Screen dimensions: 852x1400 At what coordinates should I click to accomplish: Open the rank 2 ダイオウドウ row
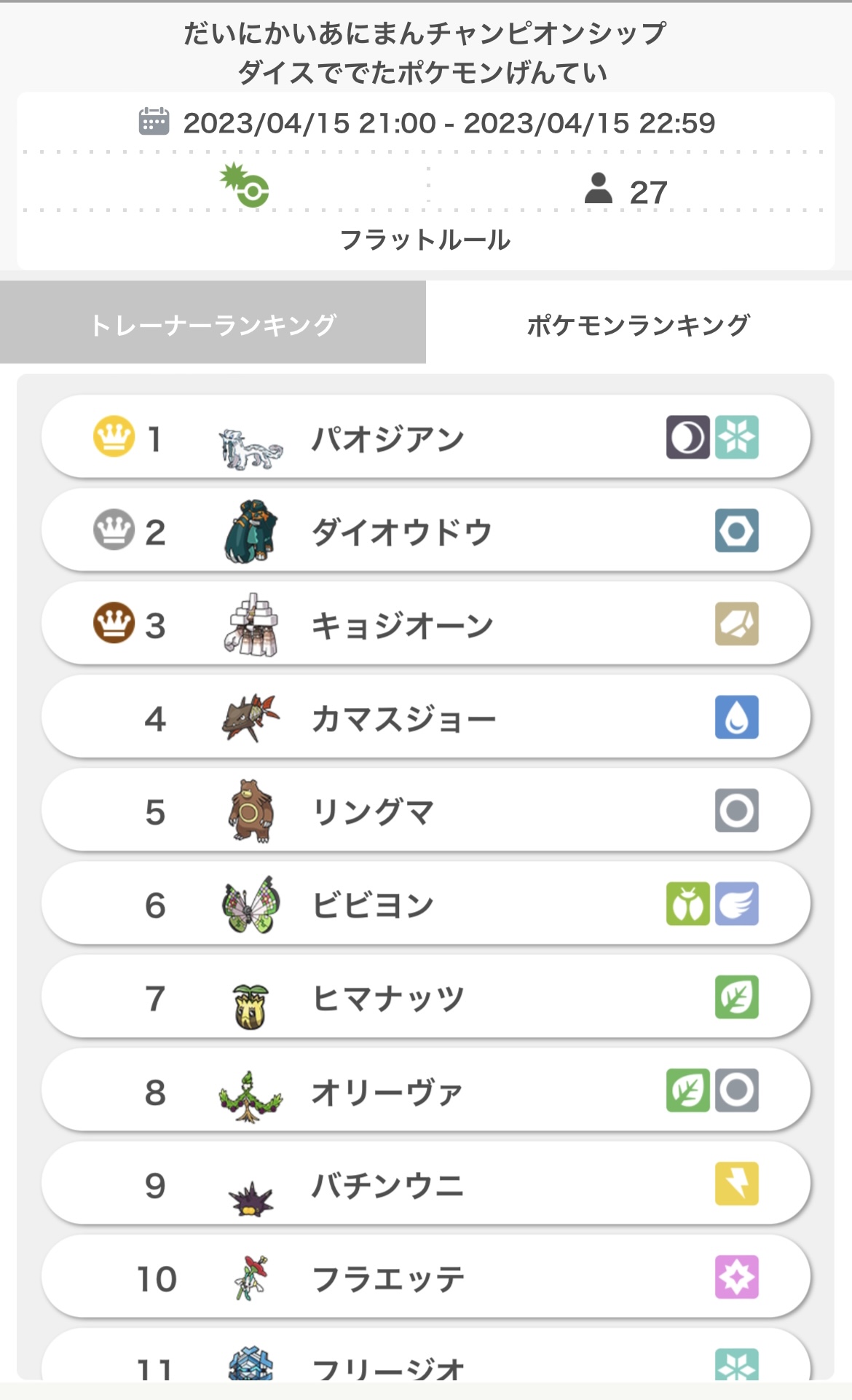pyautogui.click(x=426, y=530)
